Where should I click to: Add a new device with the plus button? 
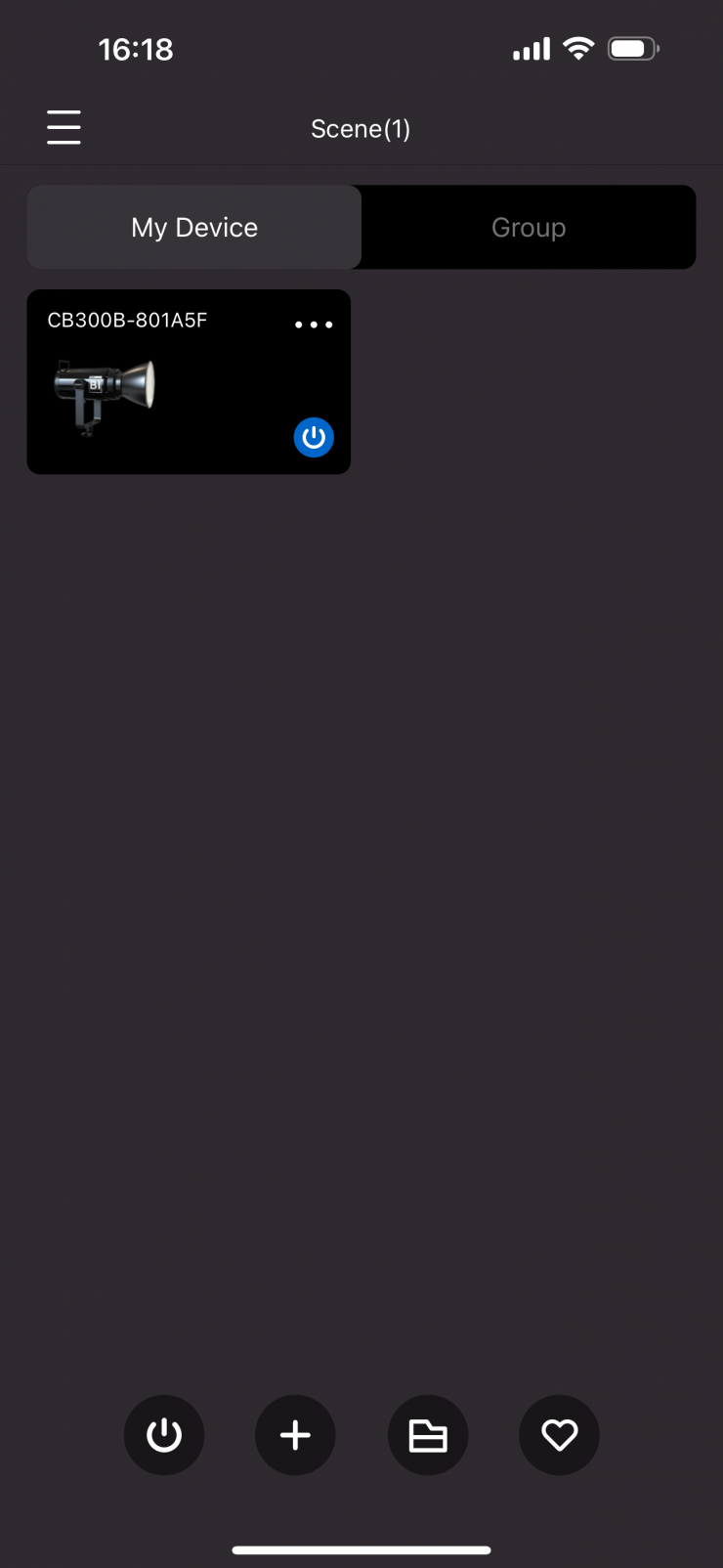(x=295, y=1435)
